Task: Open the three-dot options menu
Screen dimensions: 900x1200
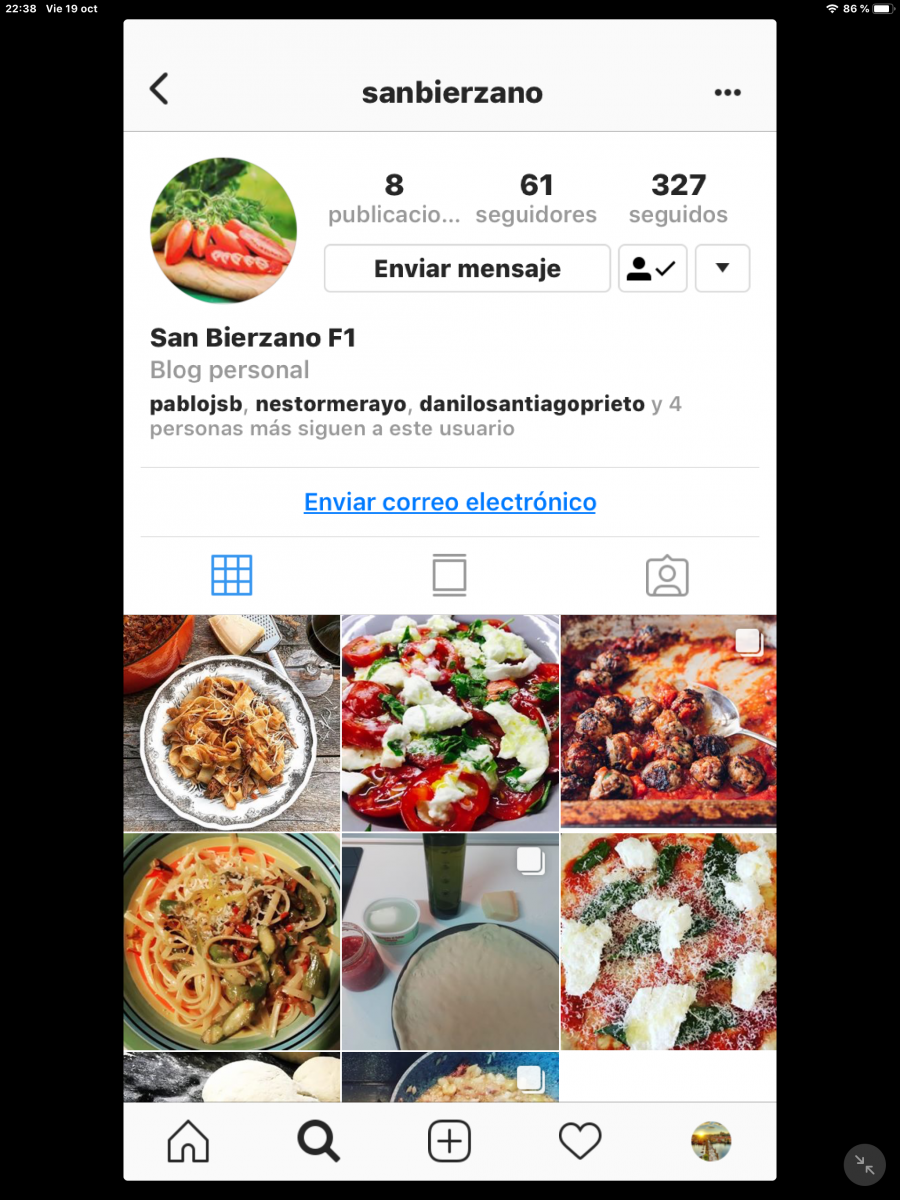Action: (x=727, y=93)
